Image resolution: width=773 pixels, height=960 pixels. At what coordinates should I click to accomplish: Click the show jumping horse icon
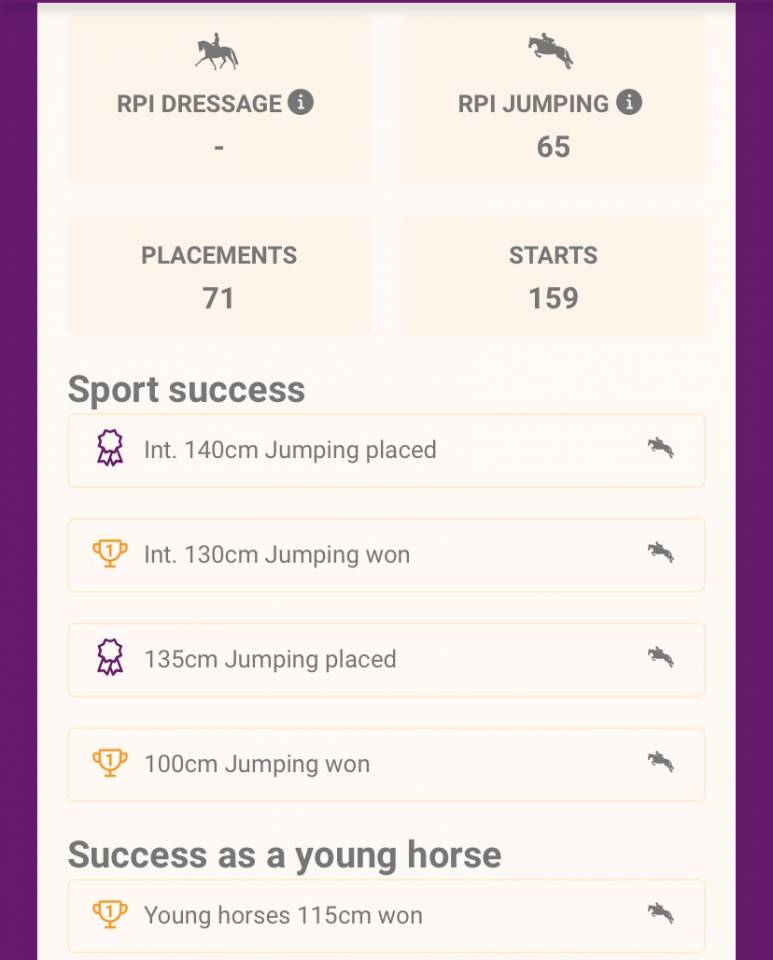tap(552, 48)
